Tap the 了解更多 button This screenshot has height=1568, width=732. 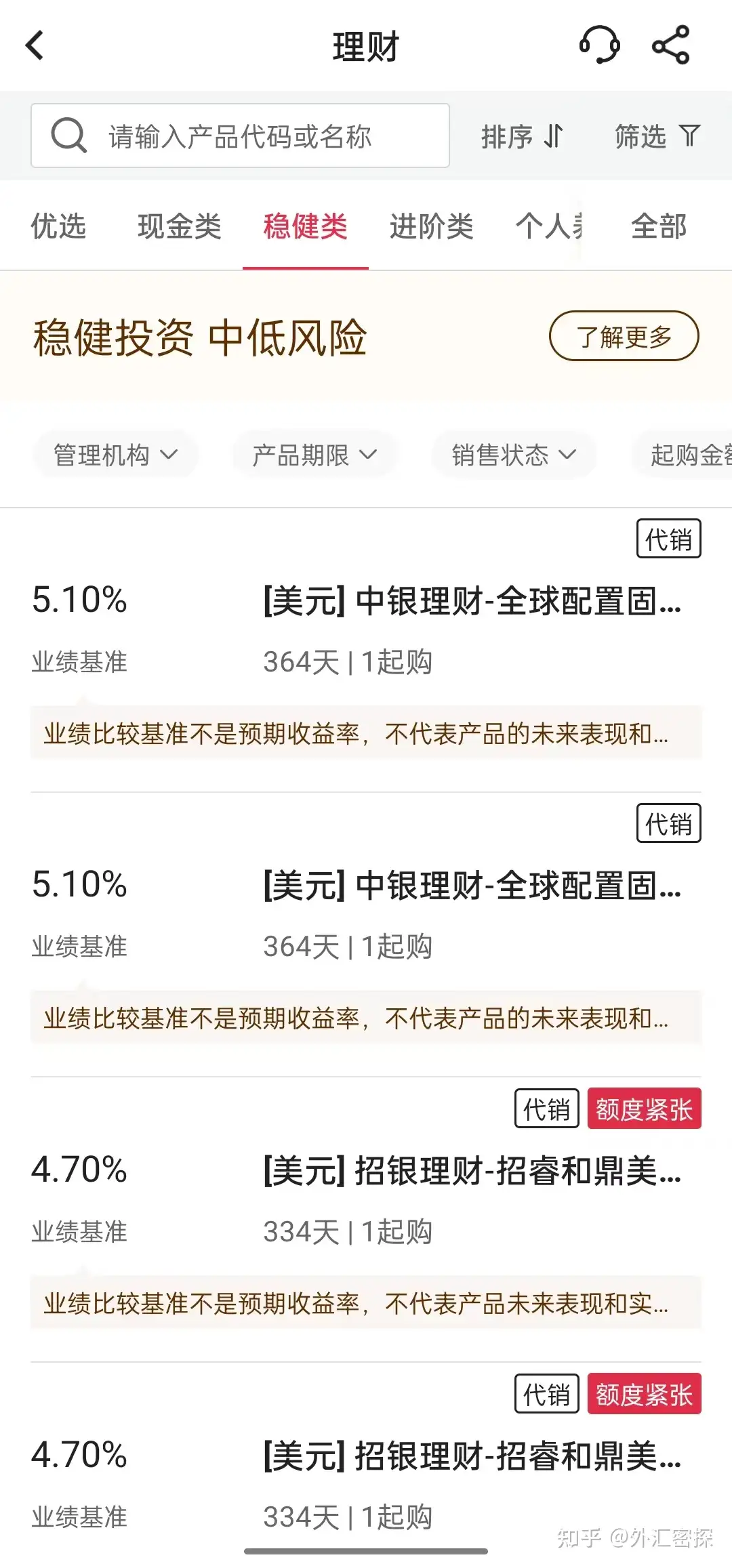click(x=624, y=336)
